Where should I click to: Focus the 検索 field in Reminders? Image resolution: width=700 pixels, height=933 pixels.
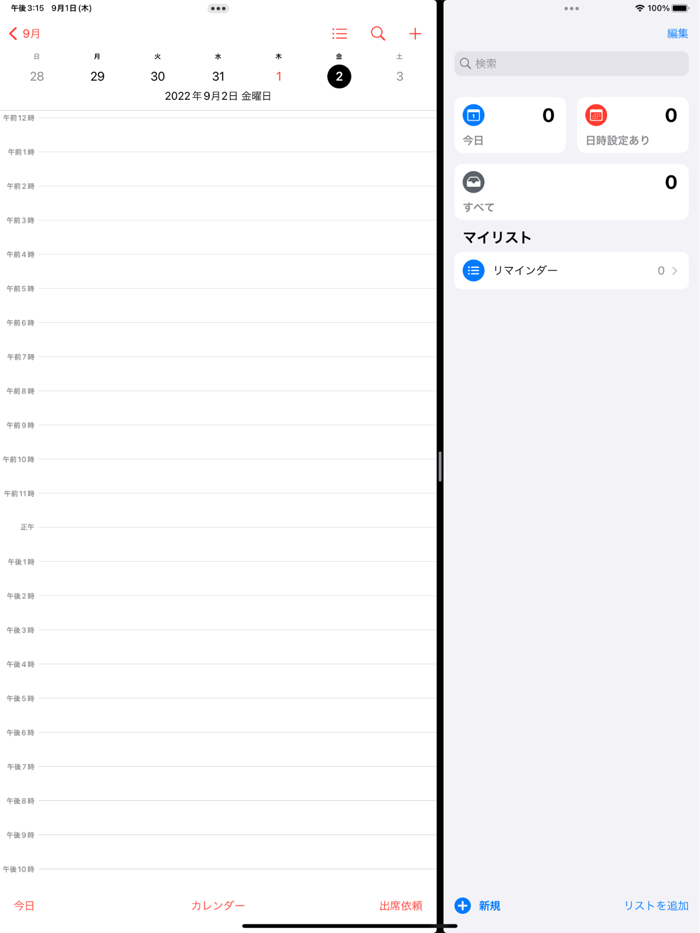(x=571, y=64)
